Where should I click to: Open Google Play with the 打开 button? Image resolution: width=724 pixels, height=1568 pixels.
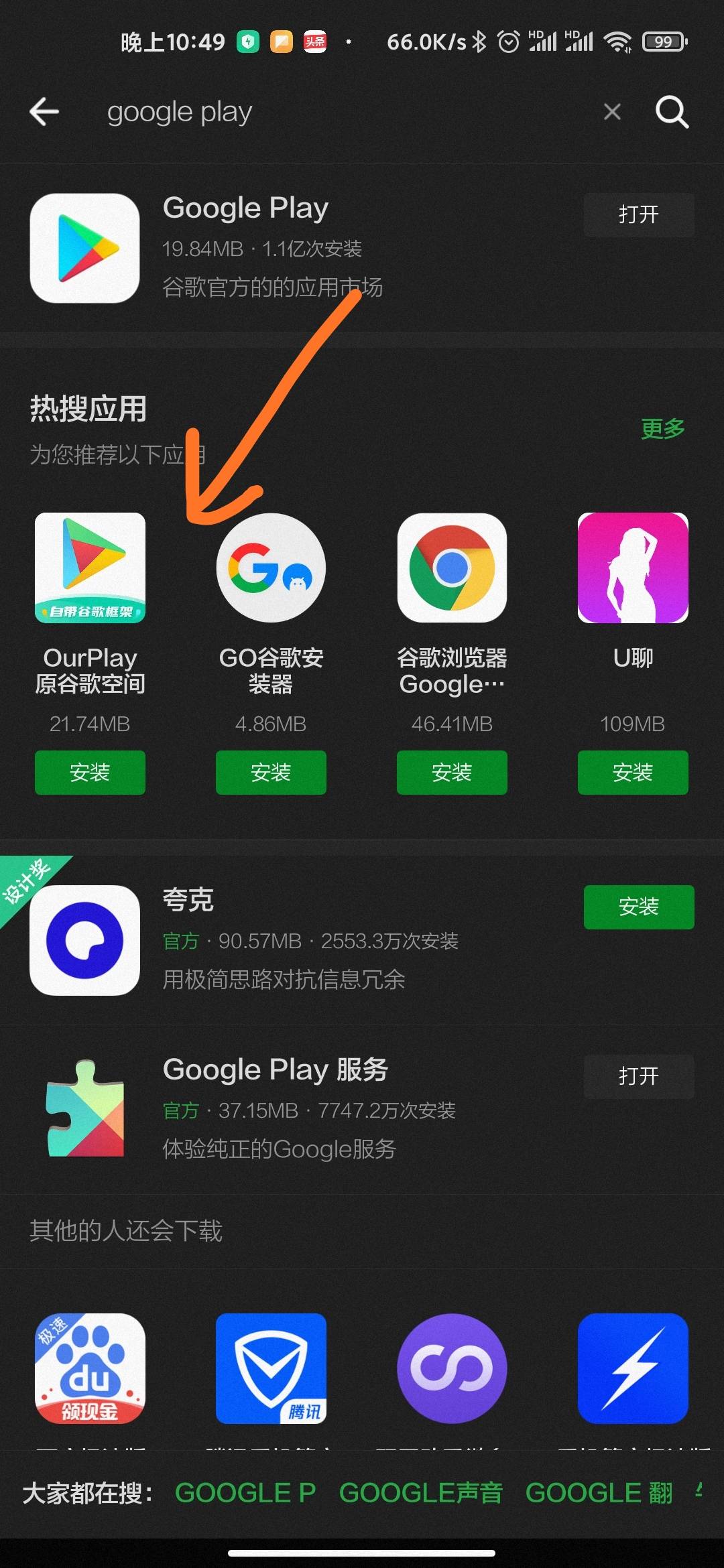(638, 214)
